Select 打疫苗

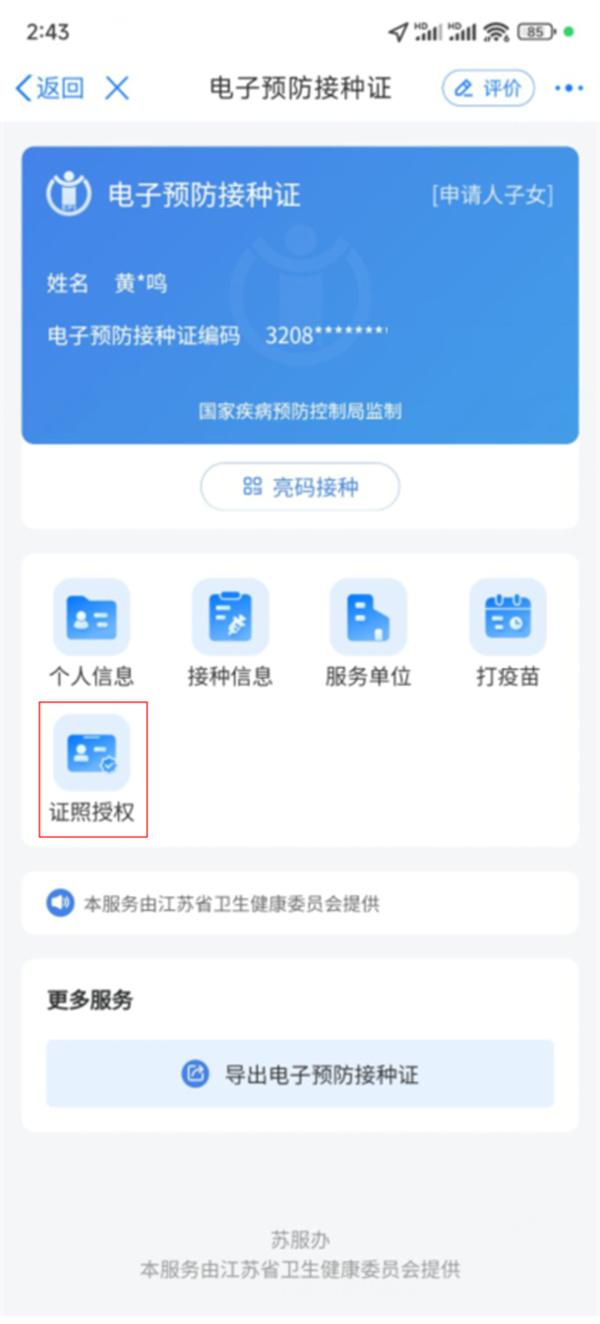point(507,633)
